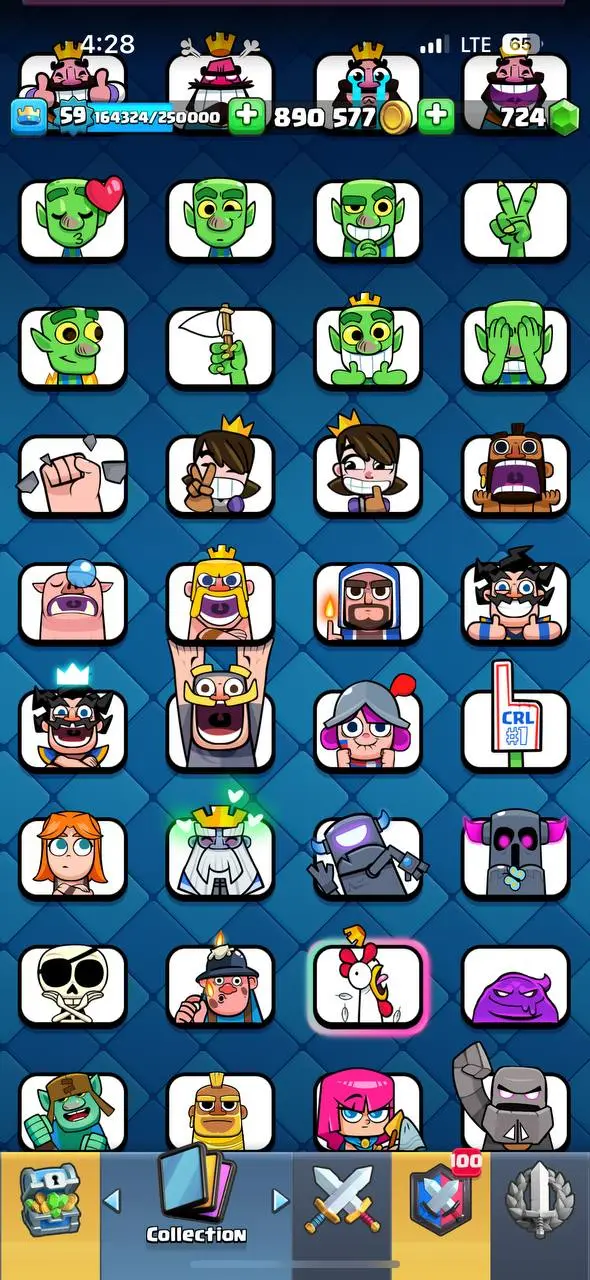Select the ghostly Royal Ghost king emote
This screenshot has height=1280, width=590.
click(220, 850)
